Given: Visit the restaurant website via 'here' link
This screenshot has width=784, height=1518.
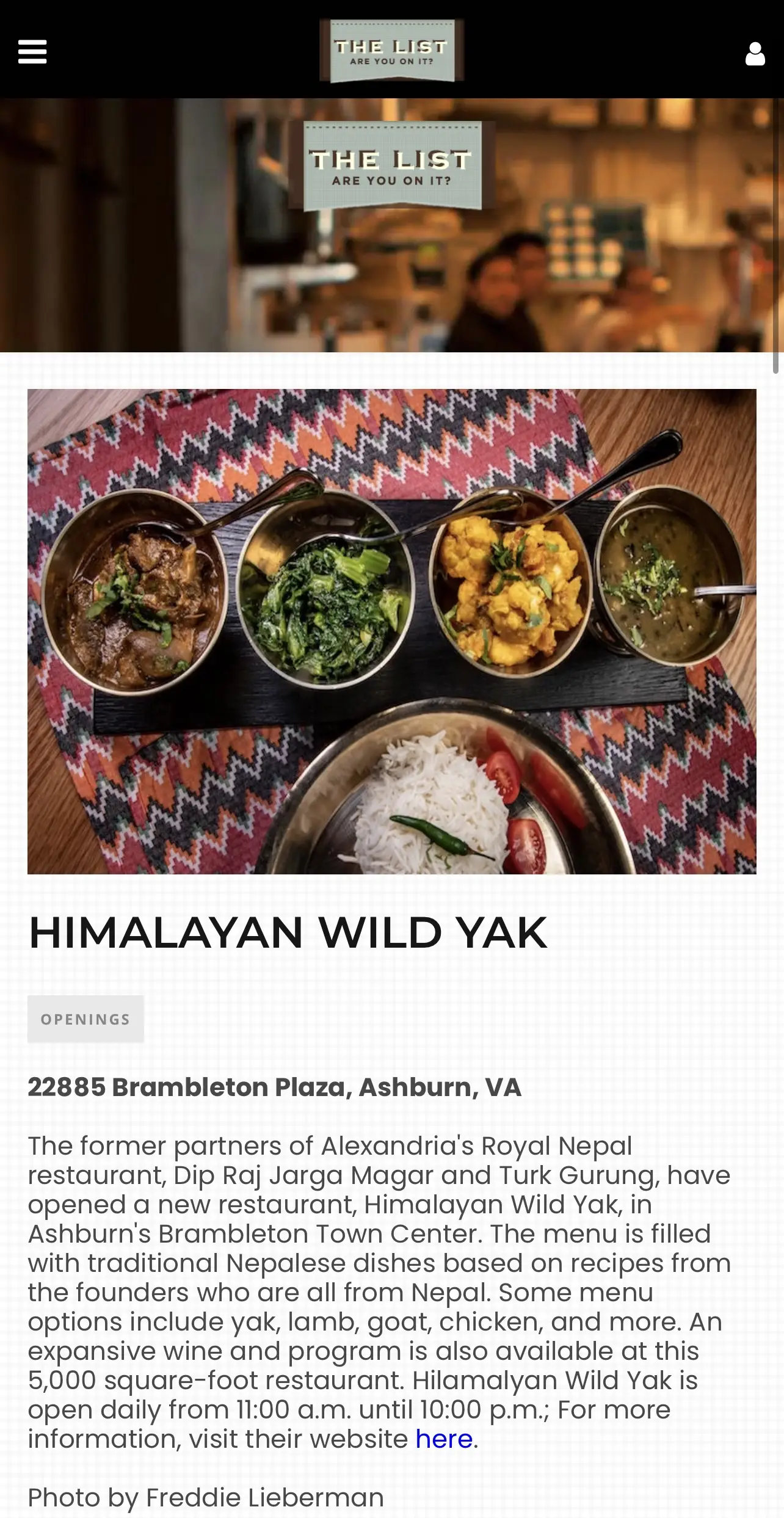Looking at the screenshot, I should coord(444,1439).
